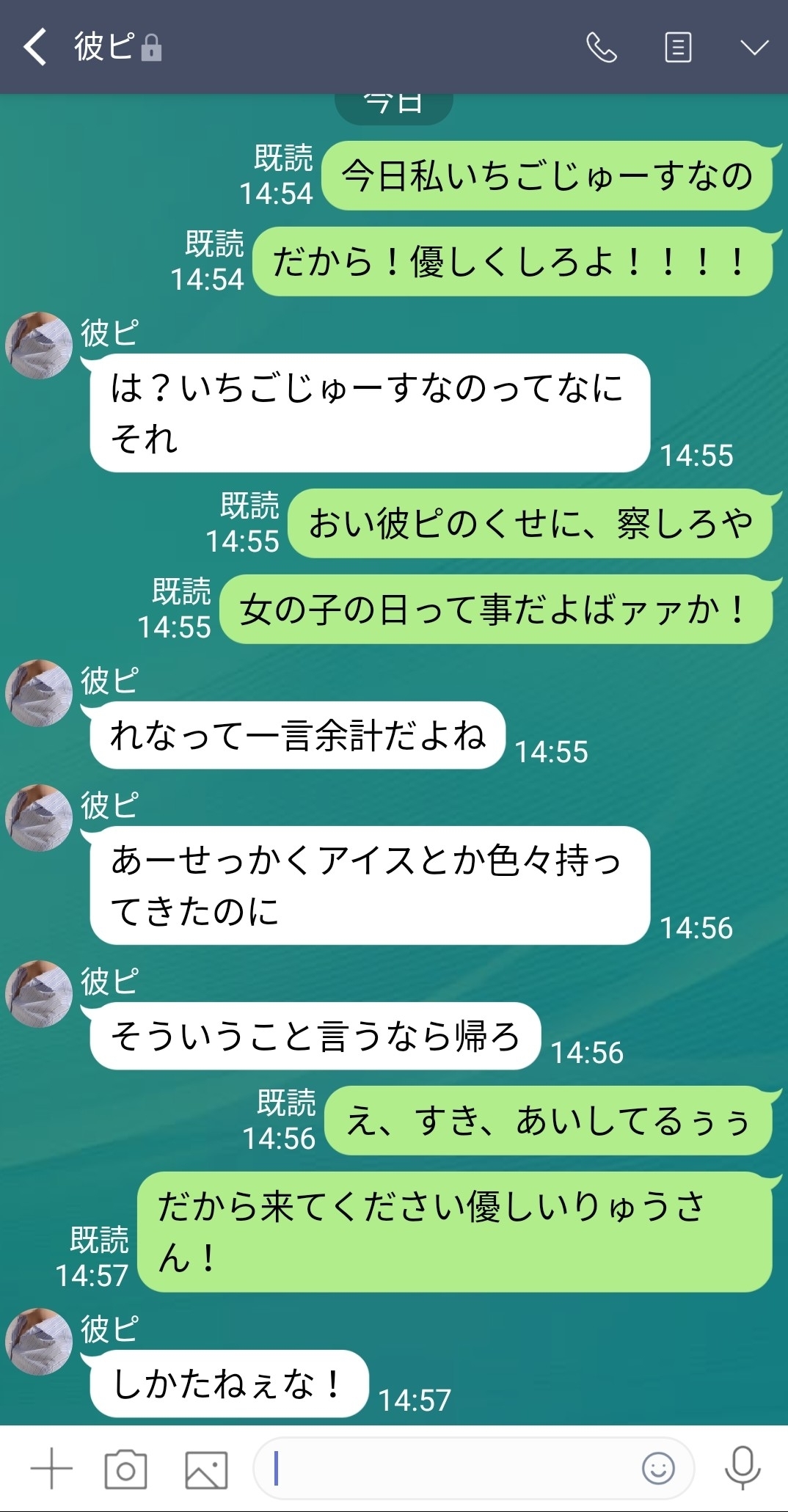The width and height of the screenshot is (788, 1512).
Task: Open the emoji sticker picker
Action: tap(658, 1468)
